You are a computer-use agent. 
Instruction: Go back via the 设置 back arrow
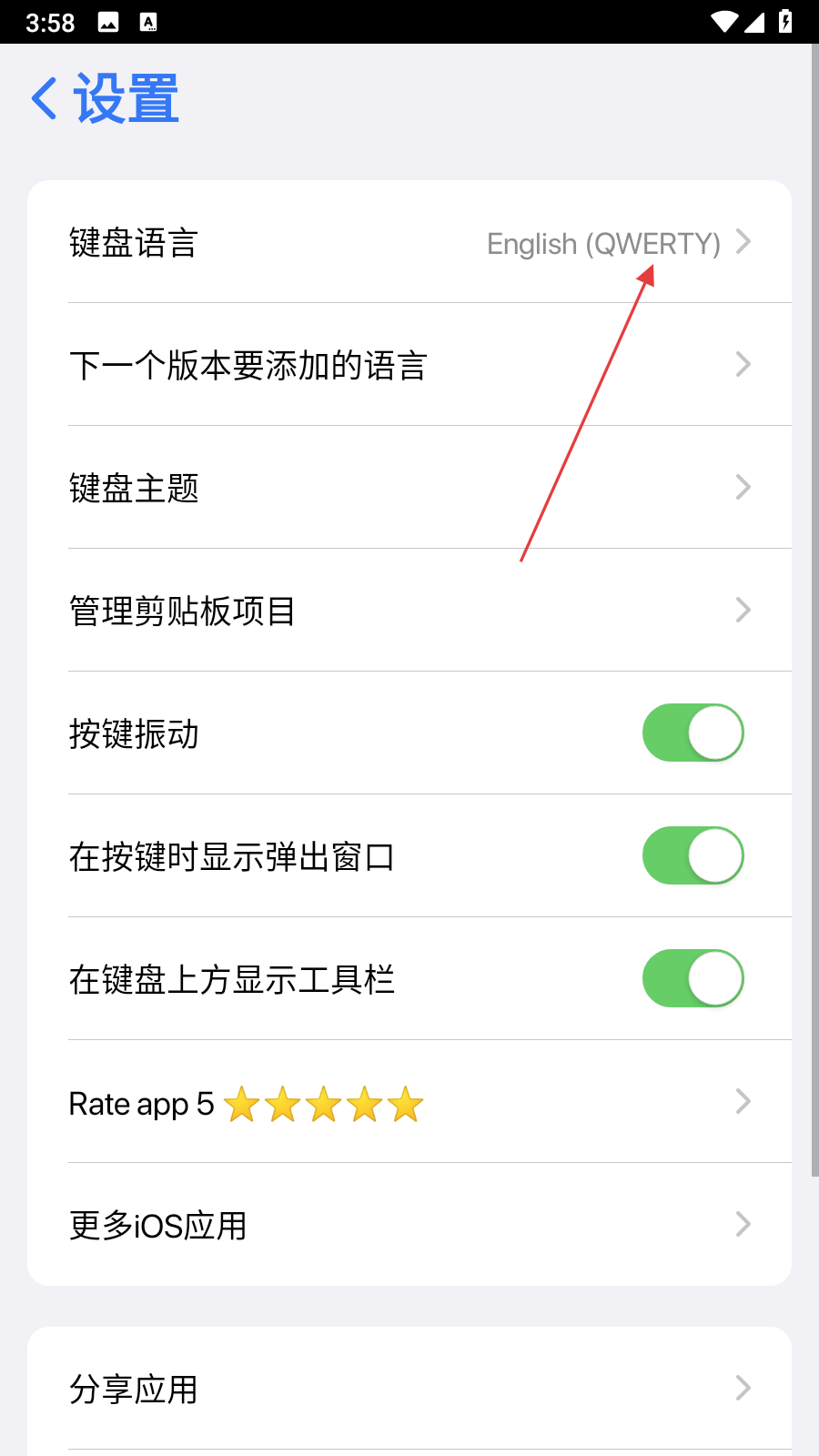(x=45, y=98)
